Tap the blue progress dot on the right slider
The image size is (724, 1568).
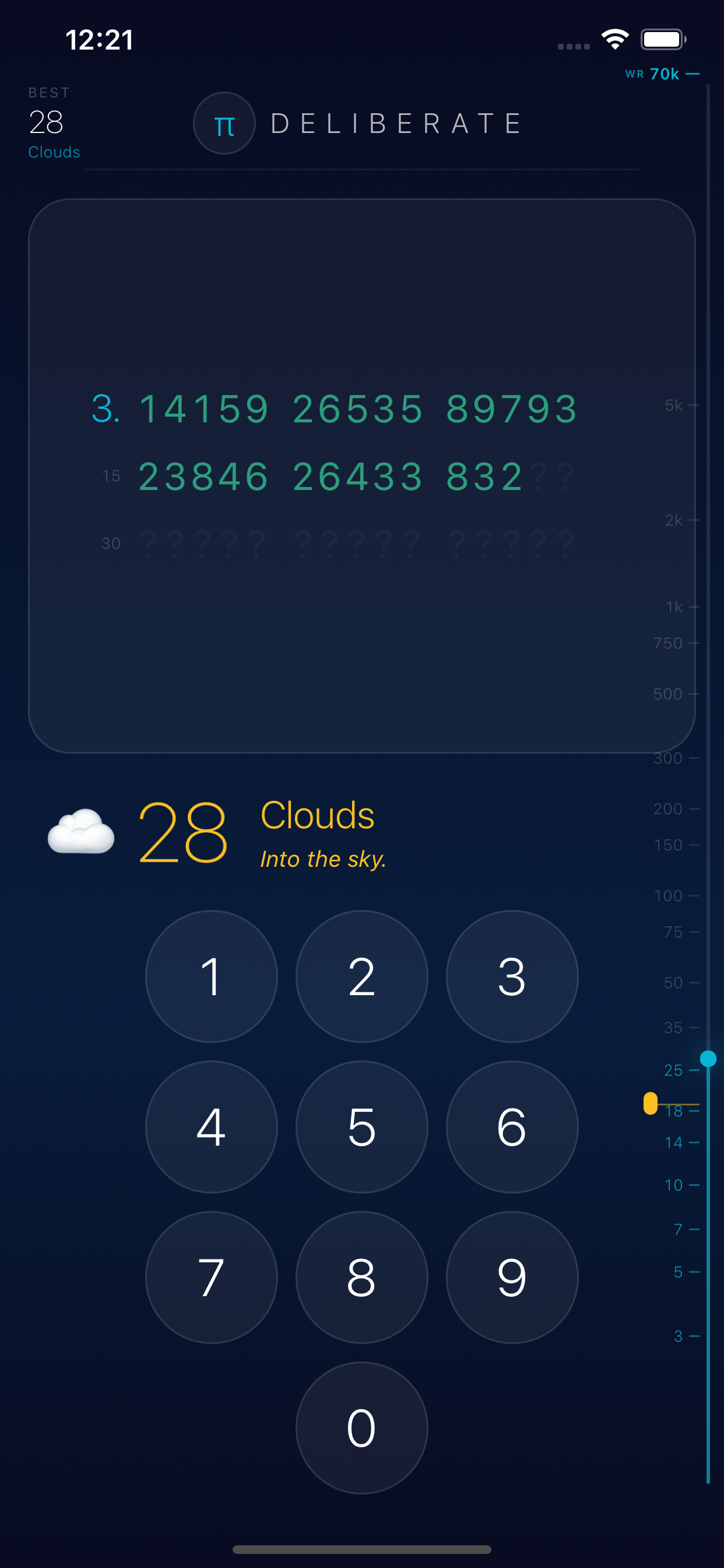(708, 1058)
